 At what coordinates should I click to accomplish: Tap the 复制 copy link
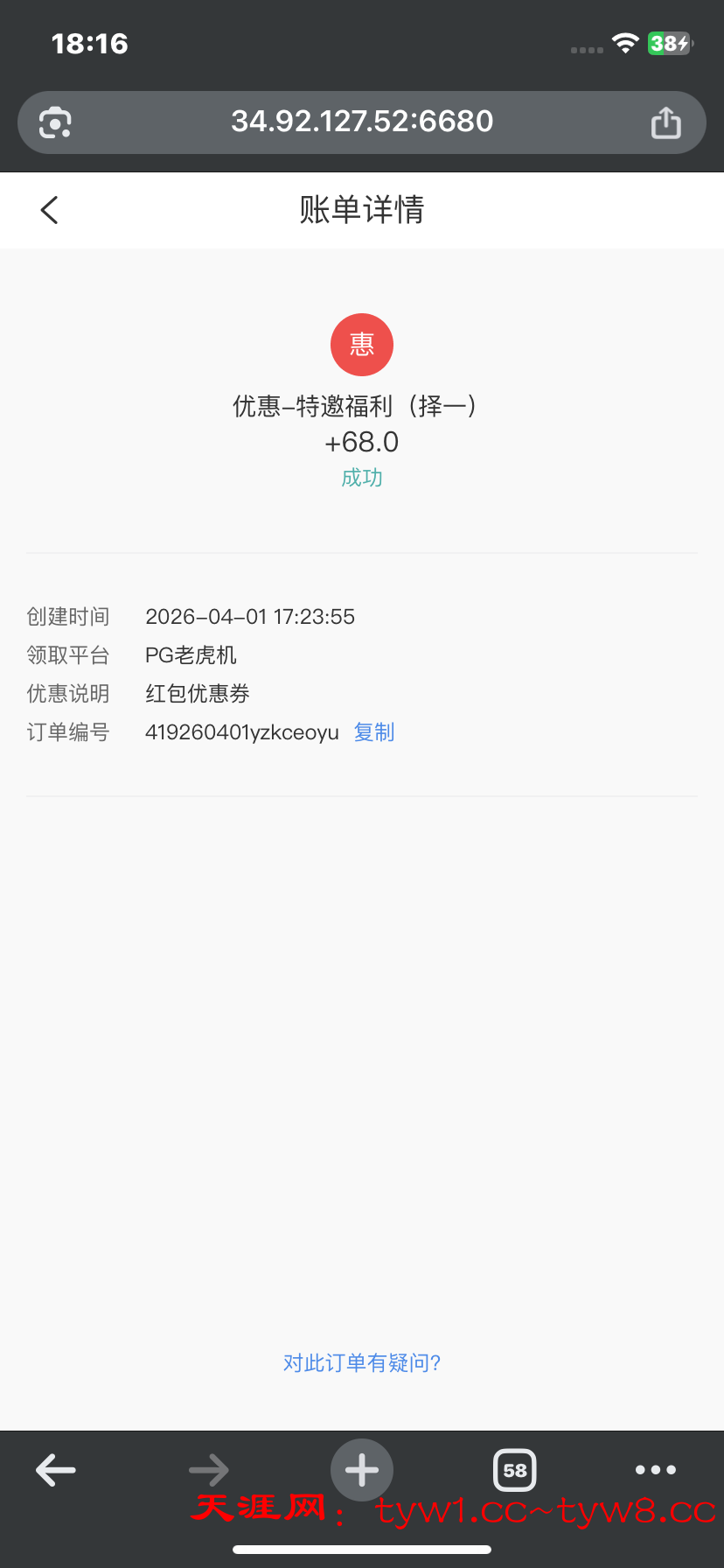(x=373, y=731)
